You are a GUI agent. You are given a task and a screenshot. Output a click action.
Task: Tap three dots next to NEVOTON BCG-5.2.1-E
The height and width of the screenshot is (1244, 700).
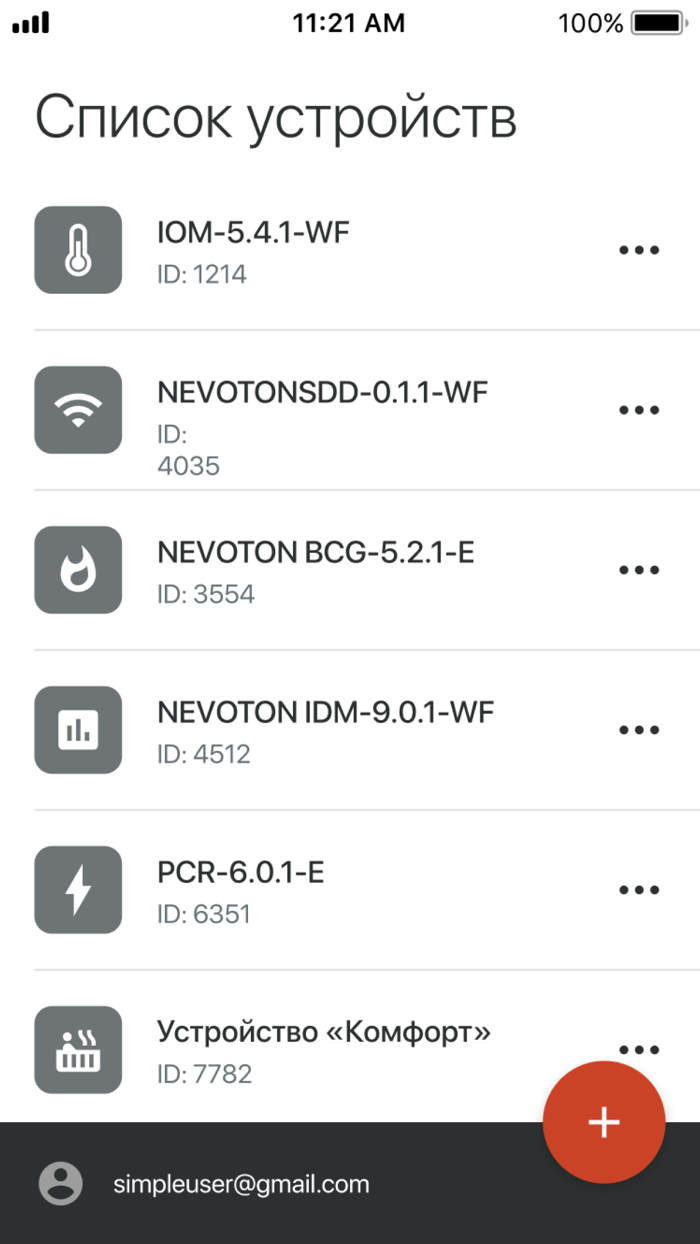point(638,570)
